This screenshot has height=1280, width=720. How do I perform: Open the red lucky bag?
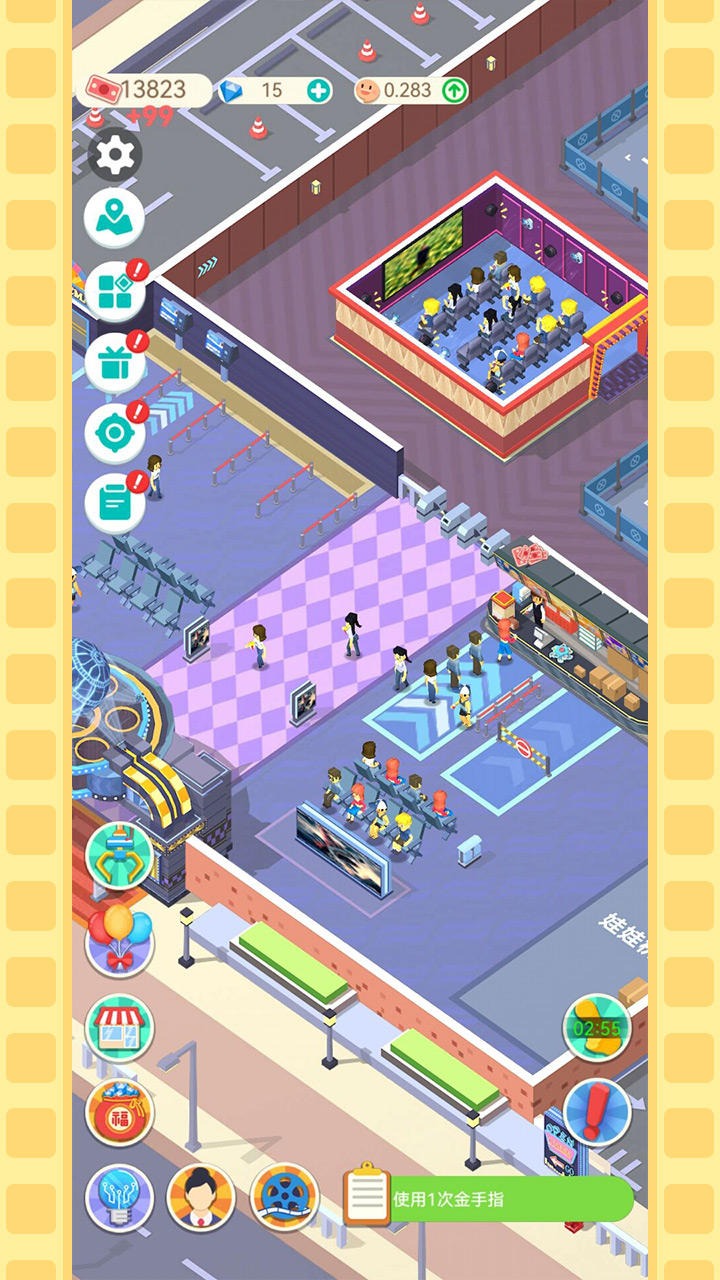pyautogui.click(x=119, y=1113)
